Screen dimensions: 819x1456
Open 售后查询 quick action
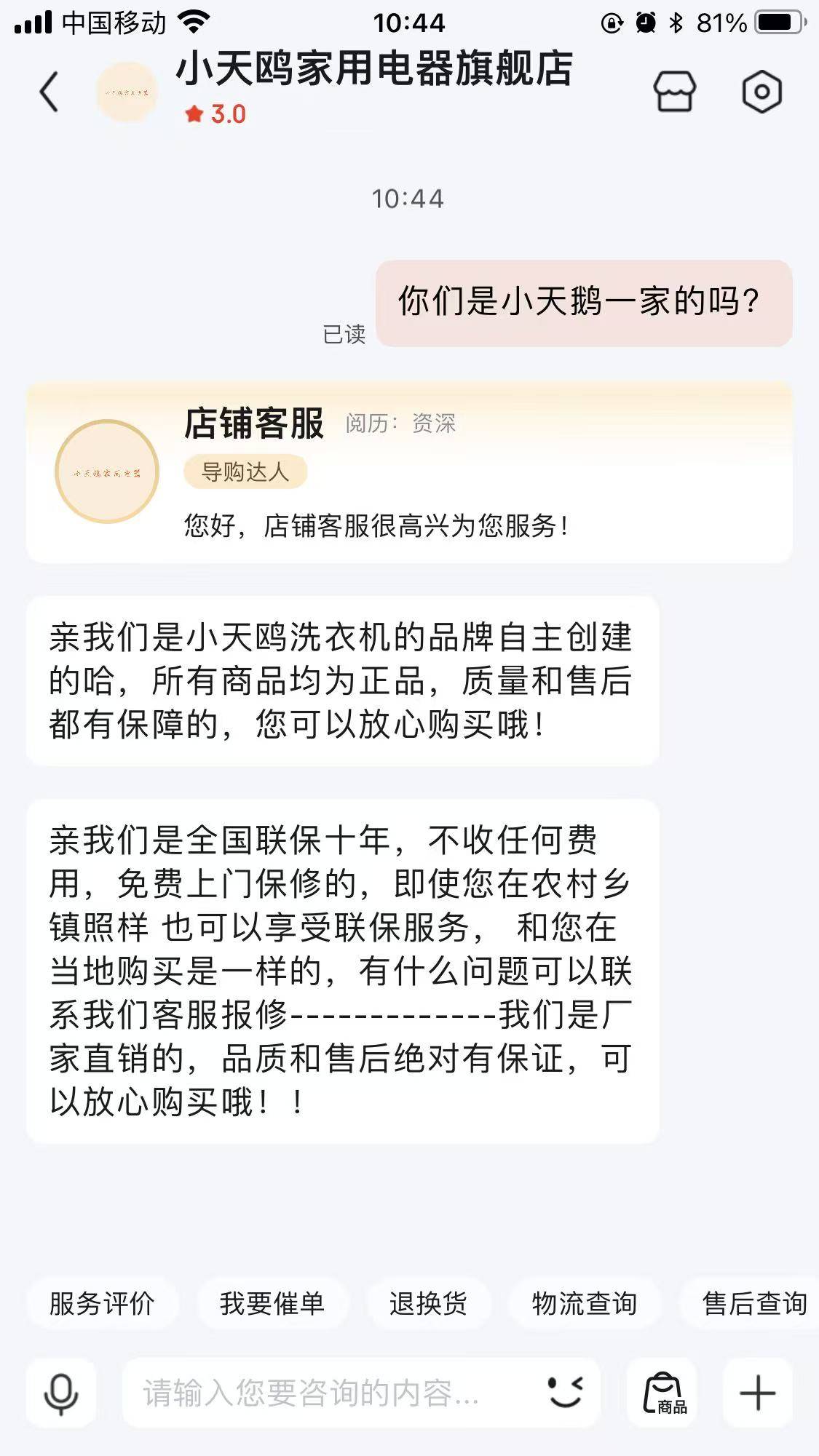click(754, 1303)
